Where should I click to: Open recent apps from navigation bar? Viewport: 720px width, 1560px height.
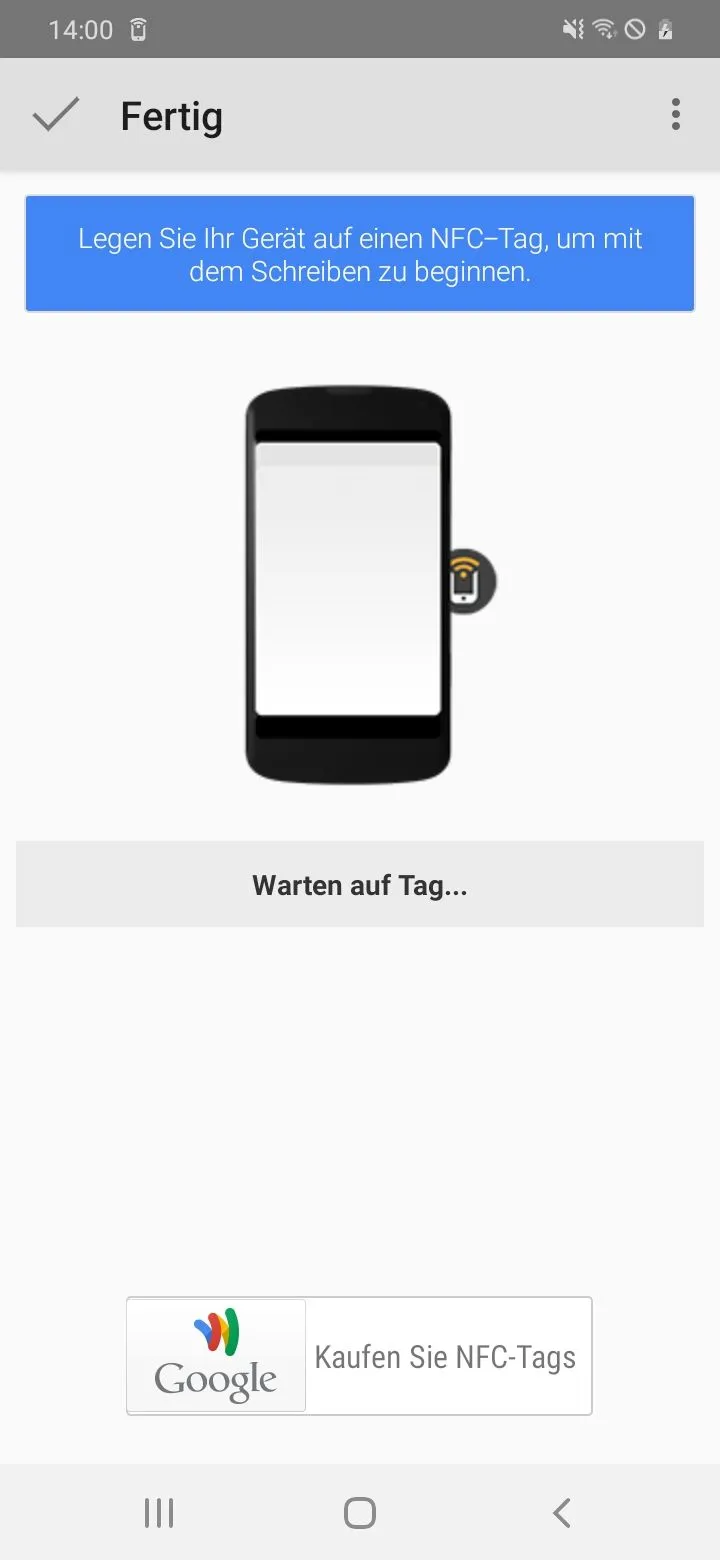tap(158, 1513)
